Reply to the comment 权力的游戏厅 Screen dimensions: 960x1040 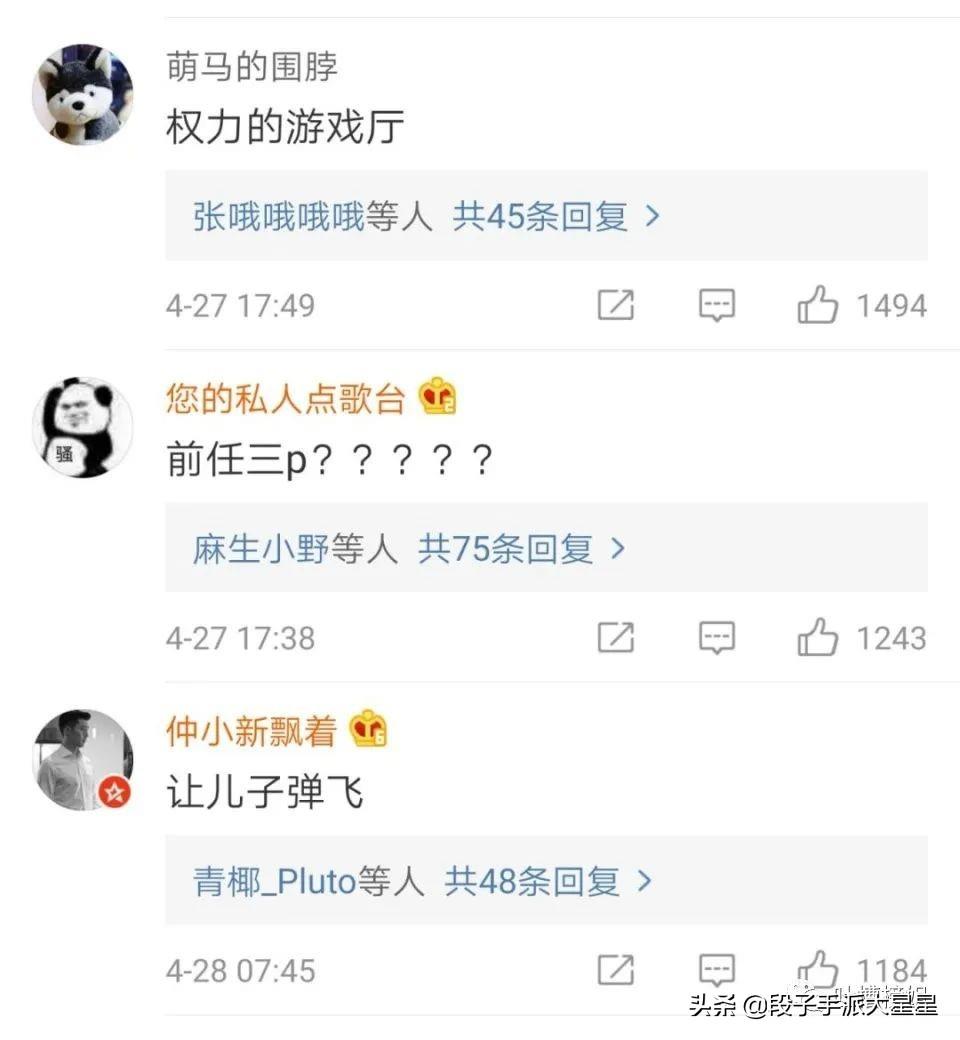pos(716,305)
